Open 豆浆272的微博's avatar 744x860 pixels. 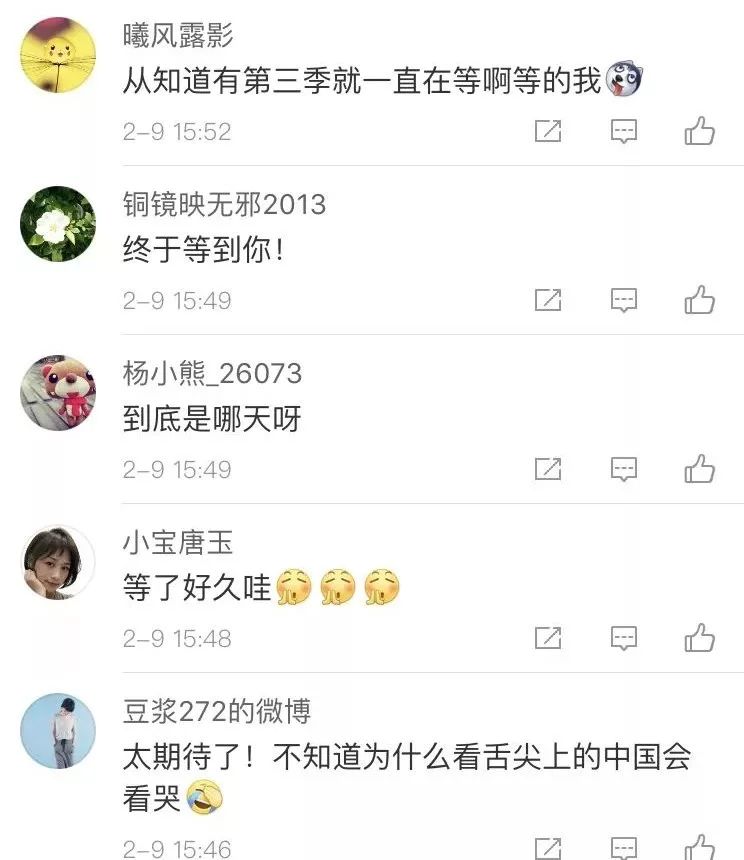(x=58, y=731)
